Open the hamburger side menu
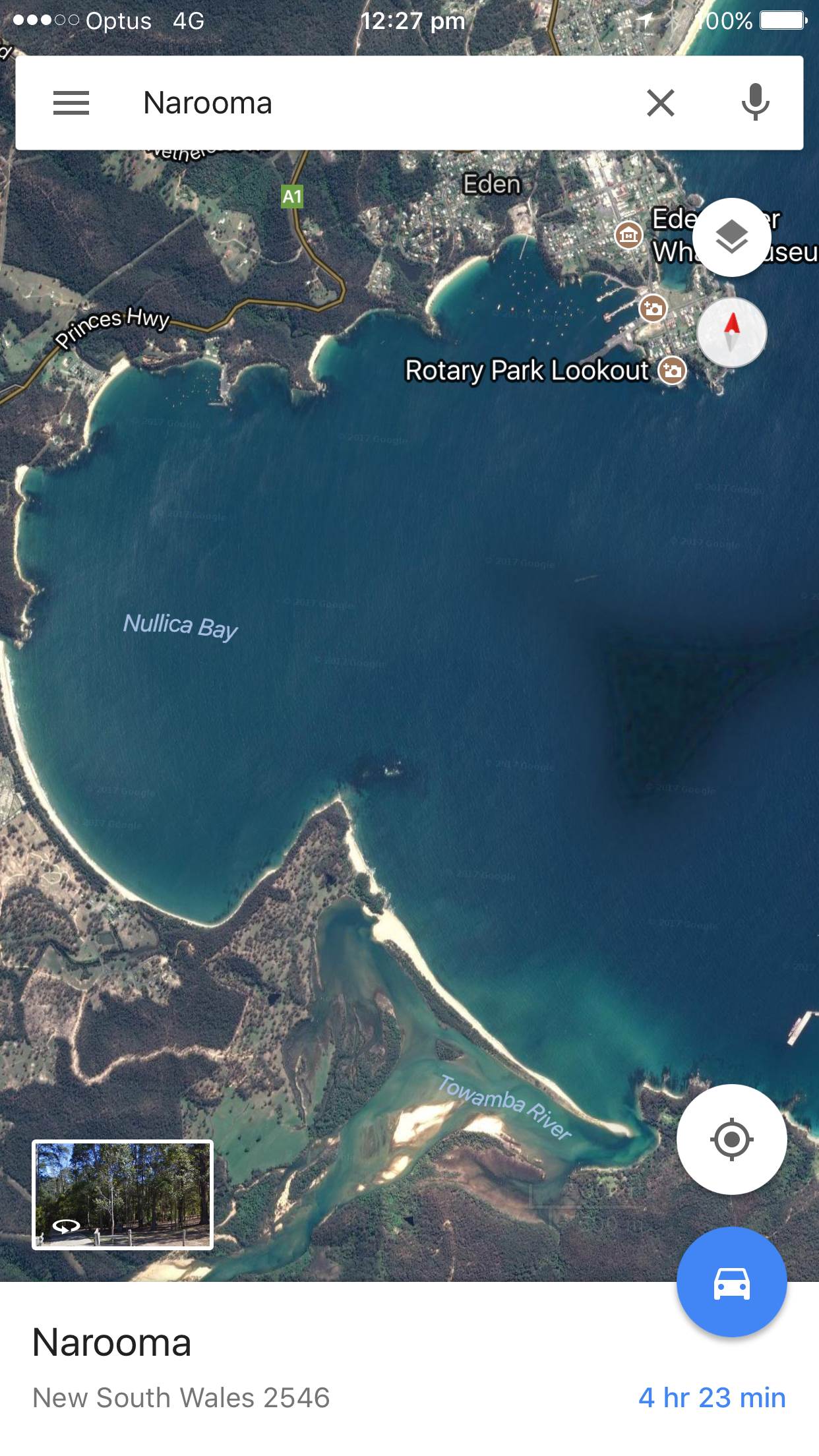The image size is (819, 1456). pos(71,103)
